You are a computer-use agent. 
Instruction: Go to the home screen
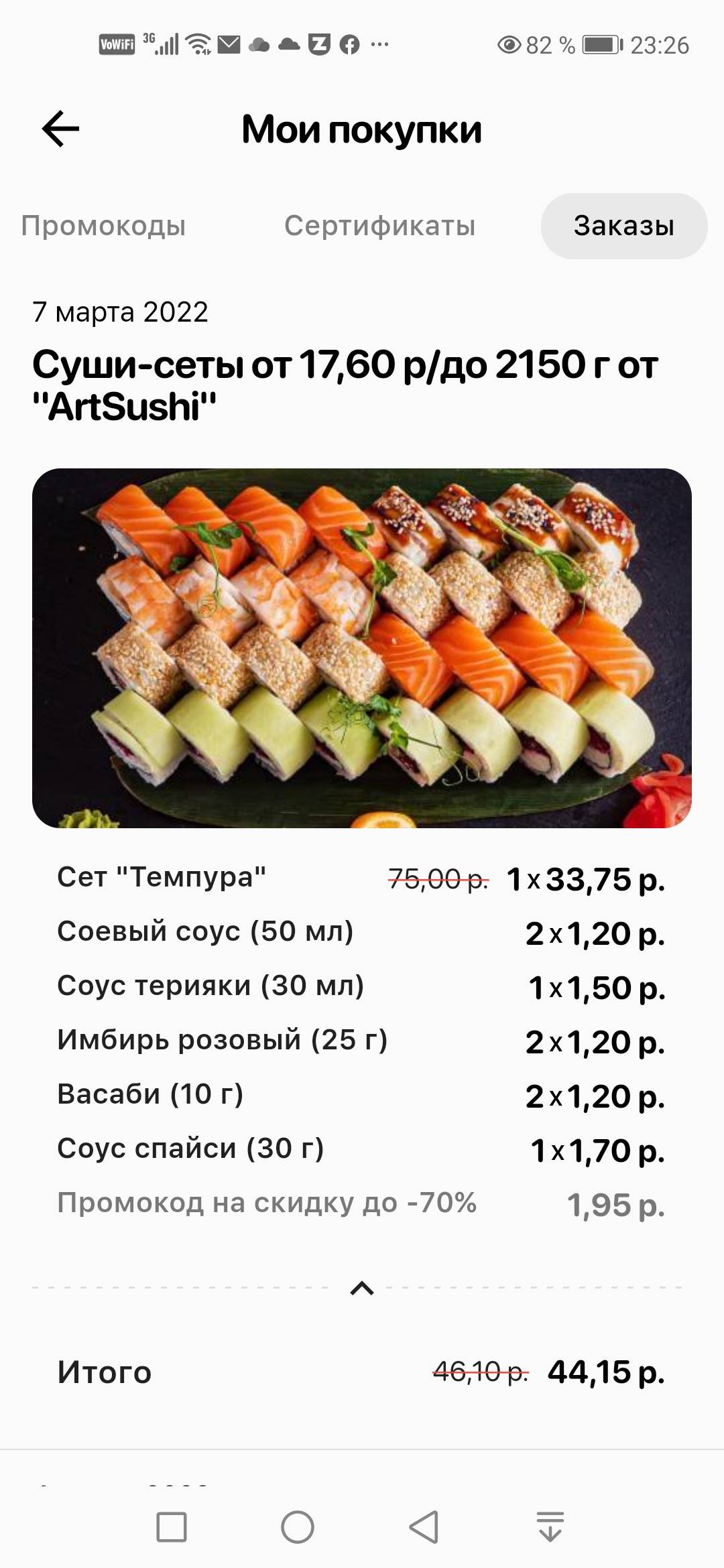(x=298, y=1527)
